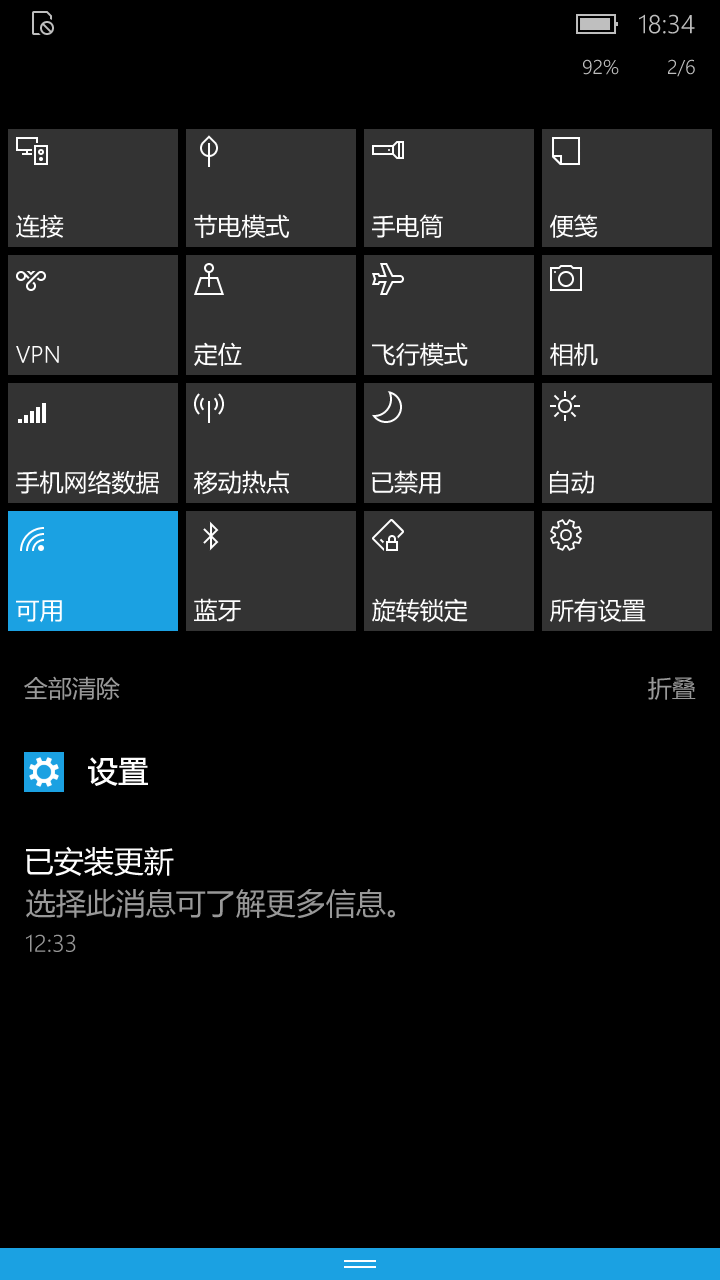720x1280 pixels.
Task: Open the 已安装更新 update notification
Action: coord(360,900)
